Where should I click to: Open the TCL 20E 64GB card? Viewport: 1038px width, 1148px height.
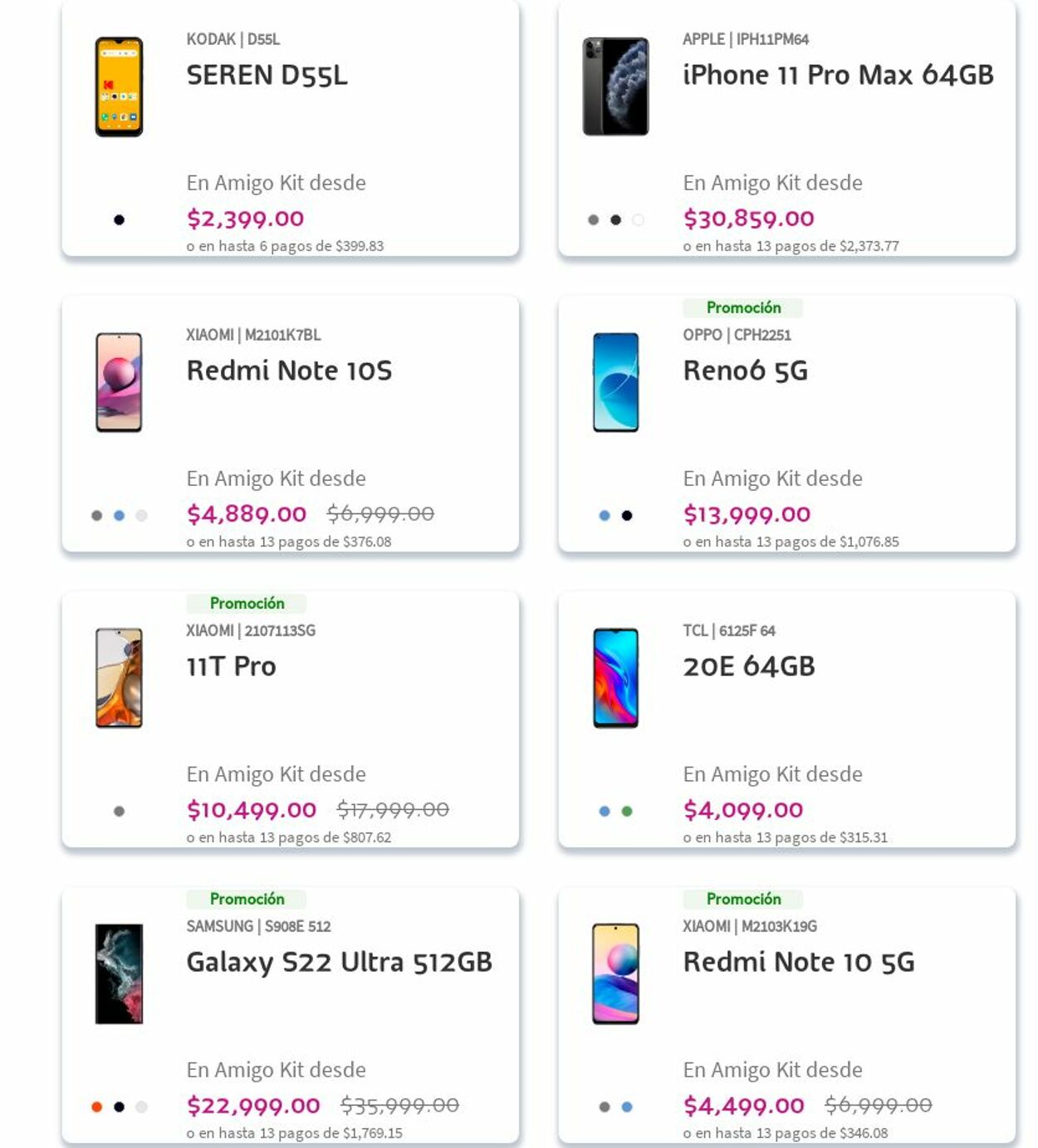tap(748, 666)
